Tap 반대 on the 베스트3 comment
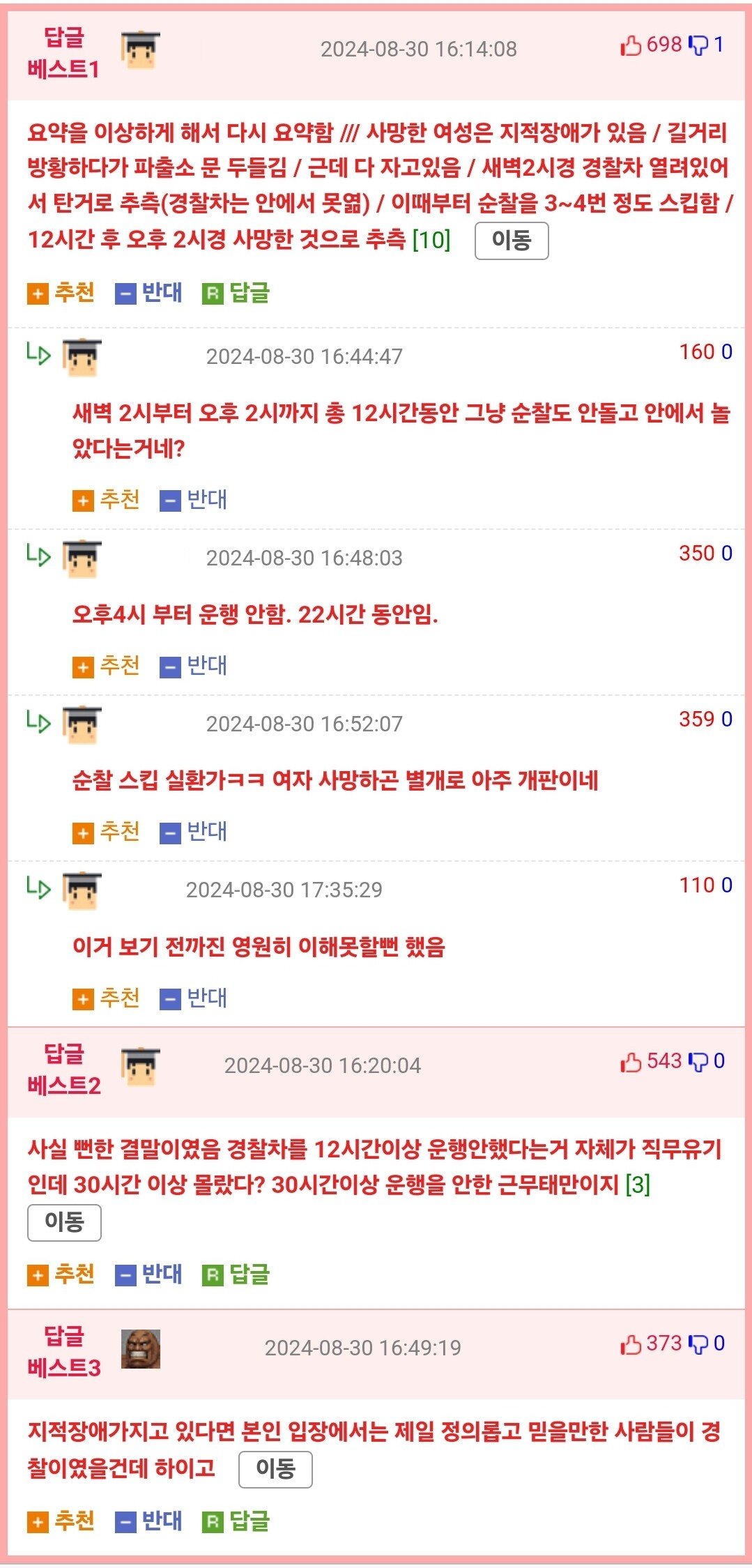This screenshot has width=752, height=1568. coord(148,1521)
